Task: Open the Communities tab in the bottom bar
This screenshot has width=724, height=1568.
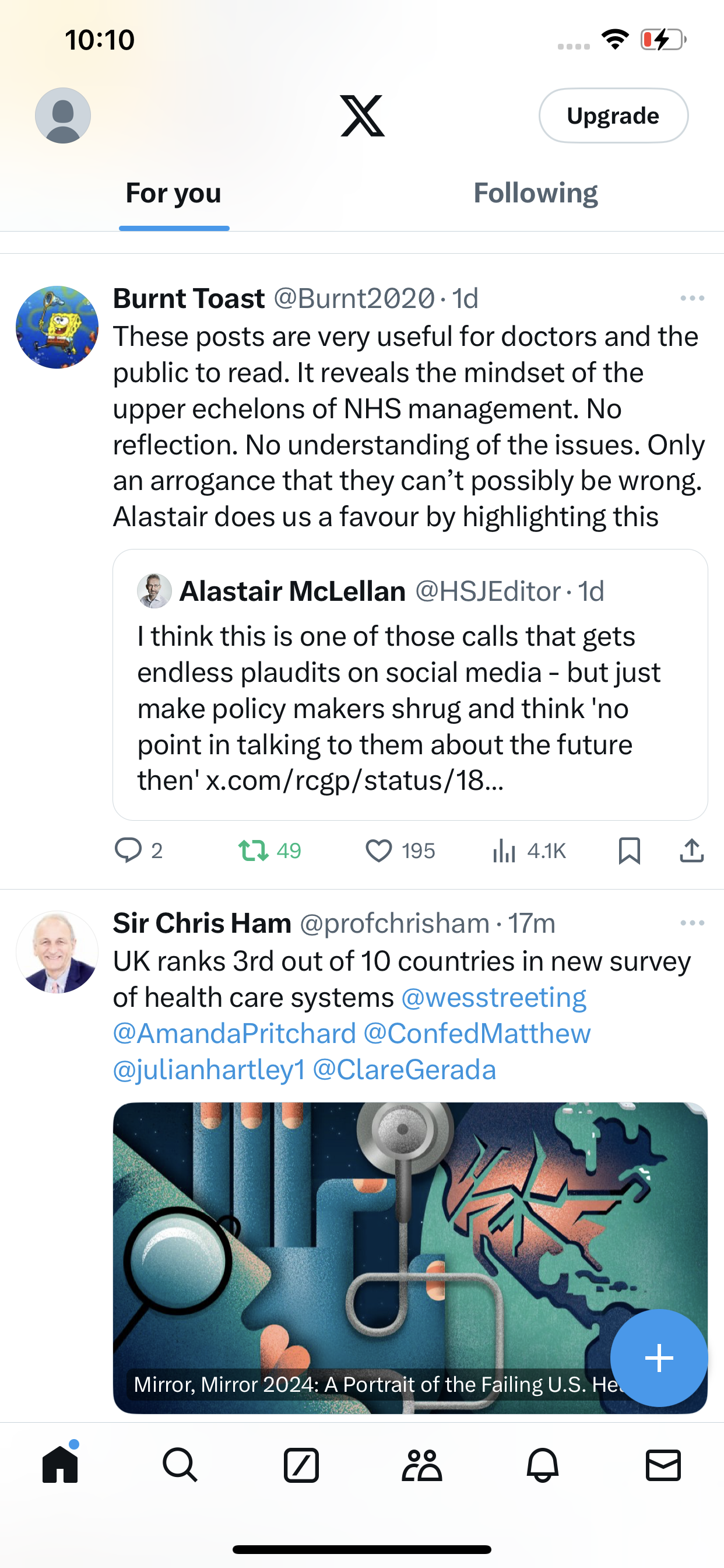Action: [421, 1465]
